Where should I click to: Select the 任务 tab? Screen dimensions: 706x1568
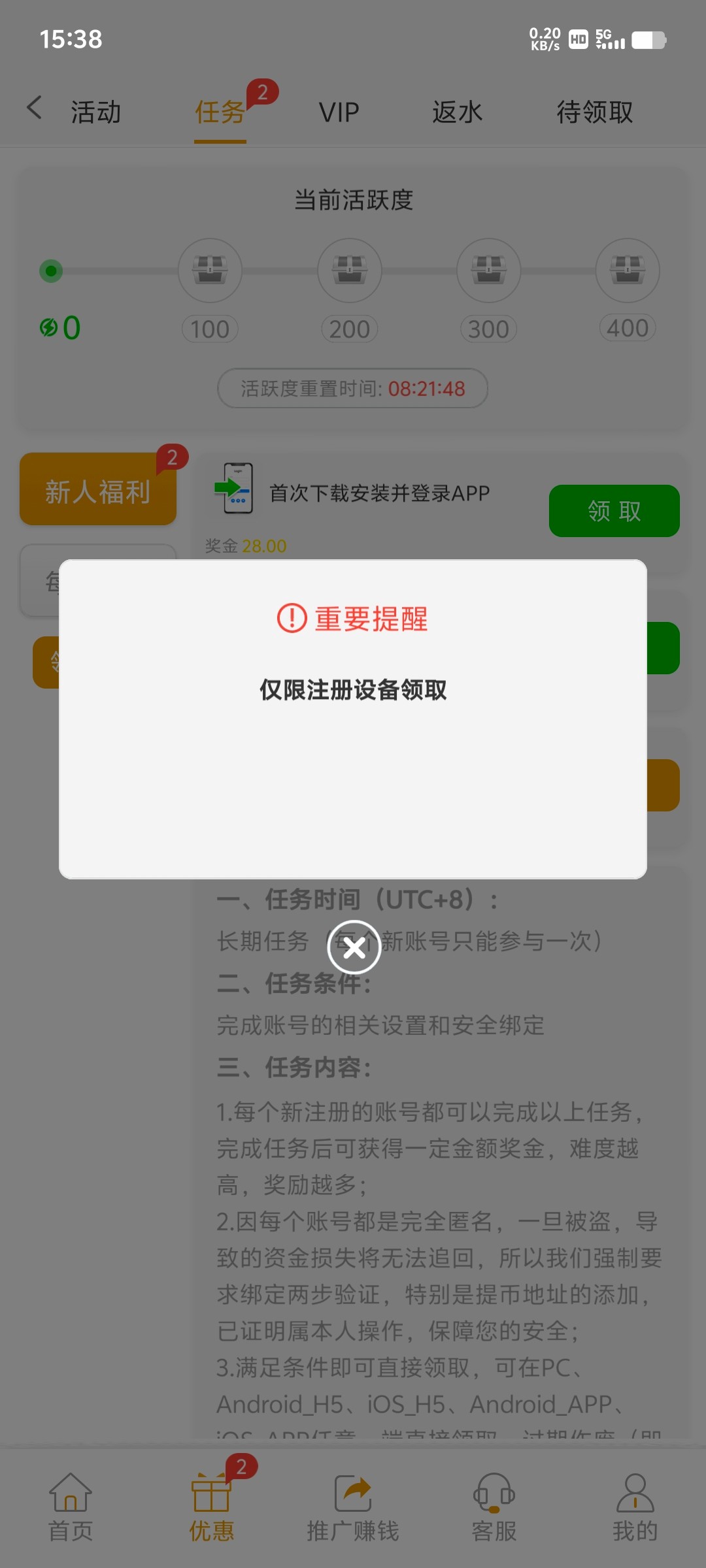coord(220,112)
